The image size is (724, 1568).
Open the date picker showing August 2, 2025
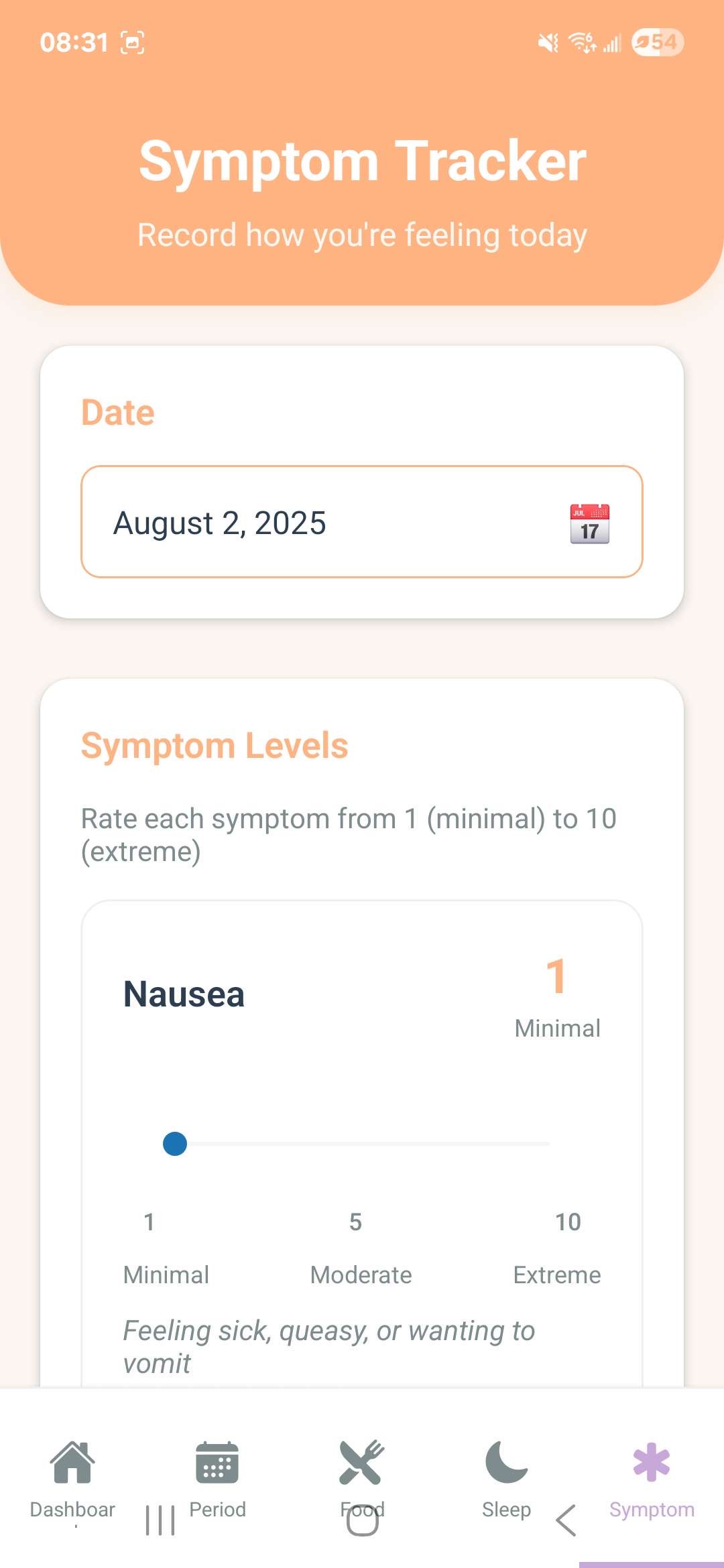[x=362, y=521]
